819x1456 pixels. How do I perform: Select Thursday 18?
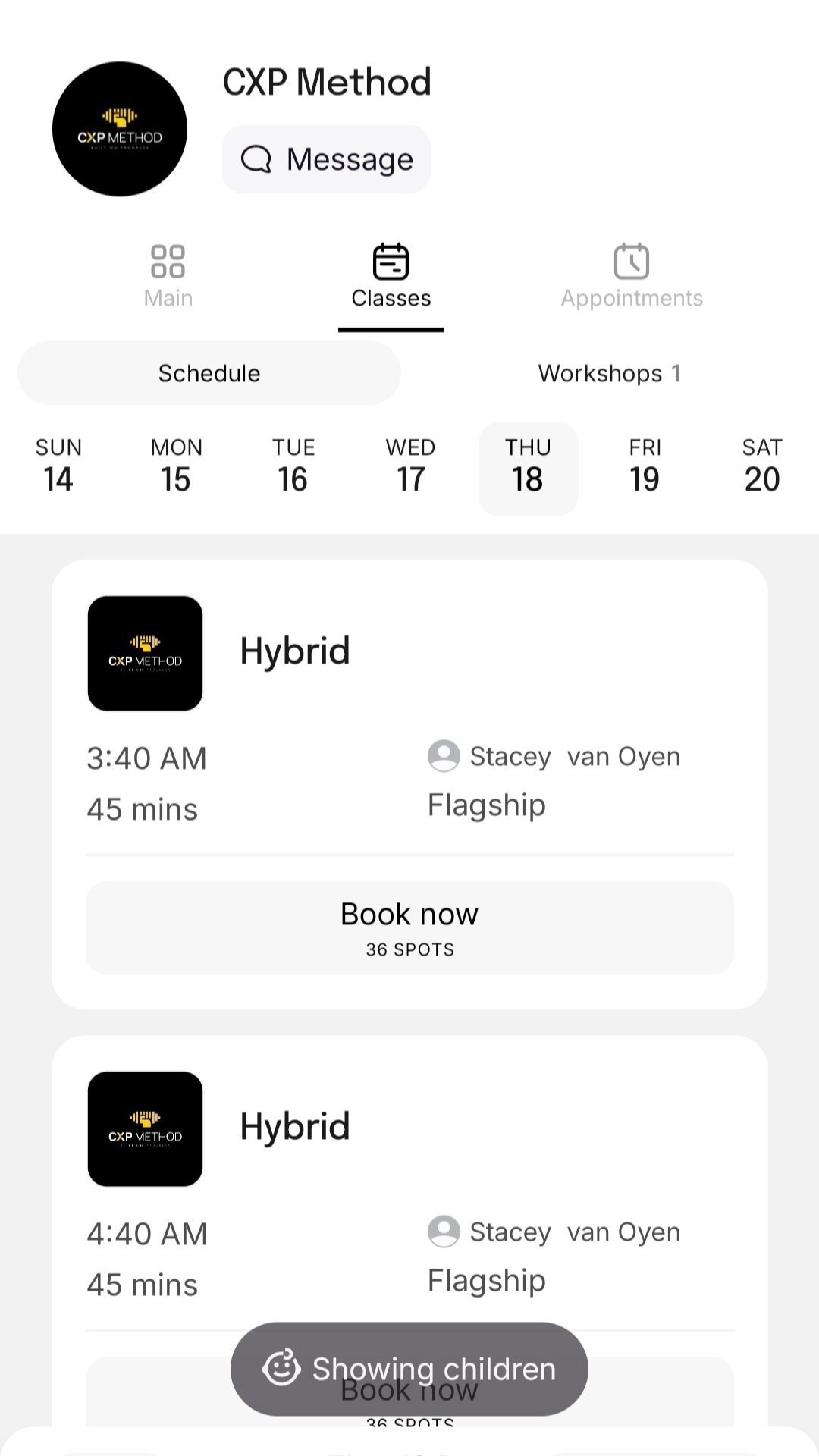point(528,467)
